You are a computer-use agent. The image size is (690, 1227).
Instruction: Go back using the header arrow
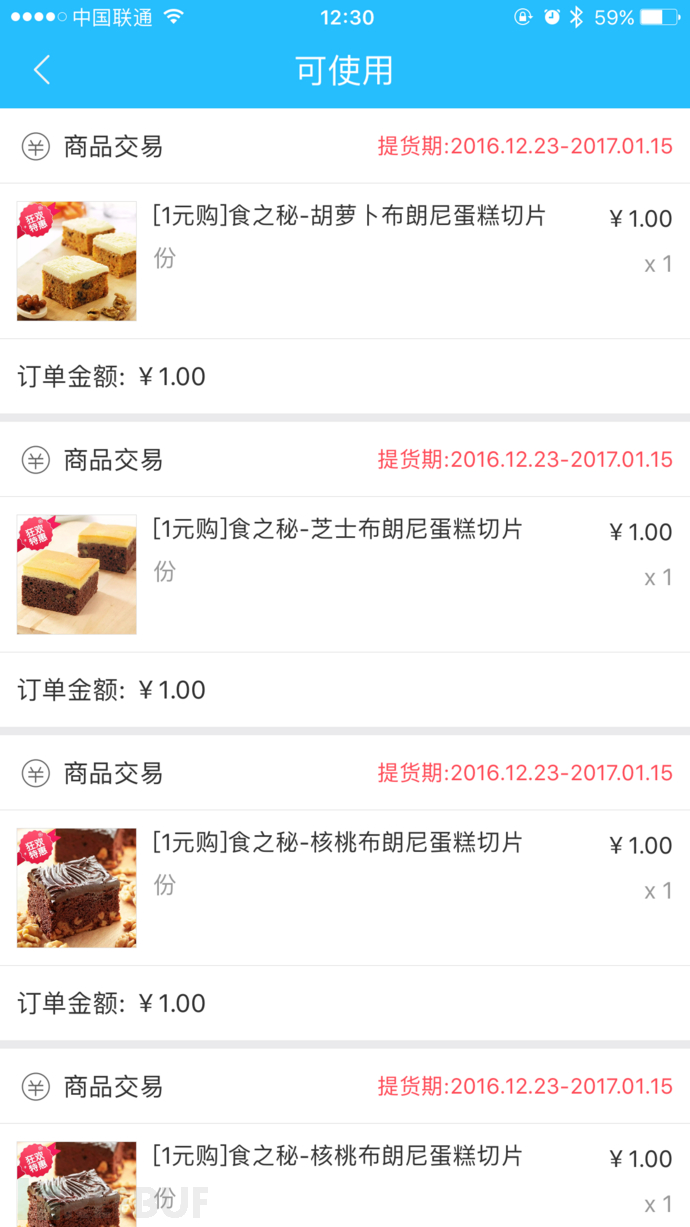click(41, 70)
